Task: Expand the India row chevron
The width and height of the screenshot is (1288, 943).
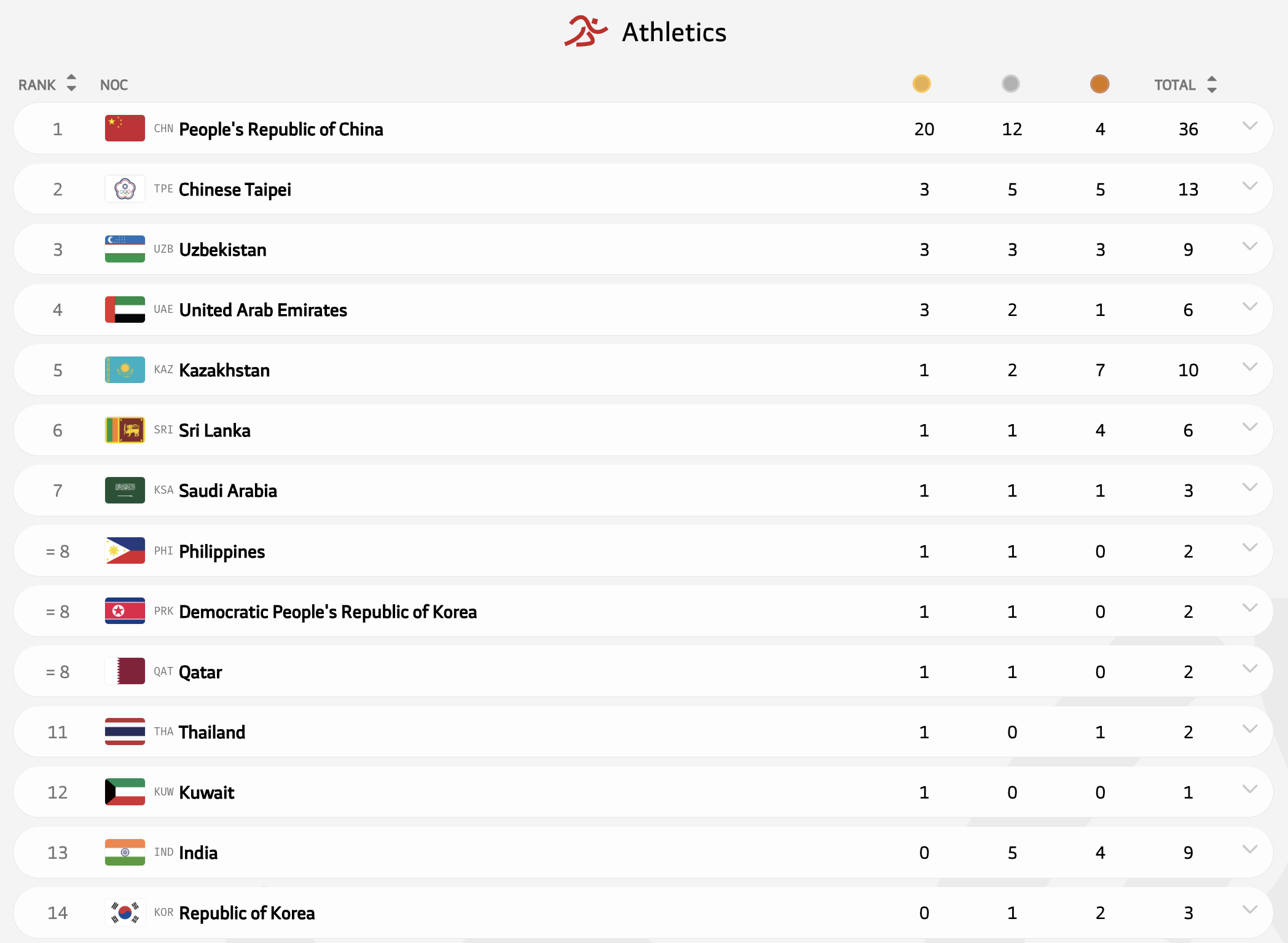Action: click(x=1249, y=850)
